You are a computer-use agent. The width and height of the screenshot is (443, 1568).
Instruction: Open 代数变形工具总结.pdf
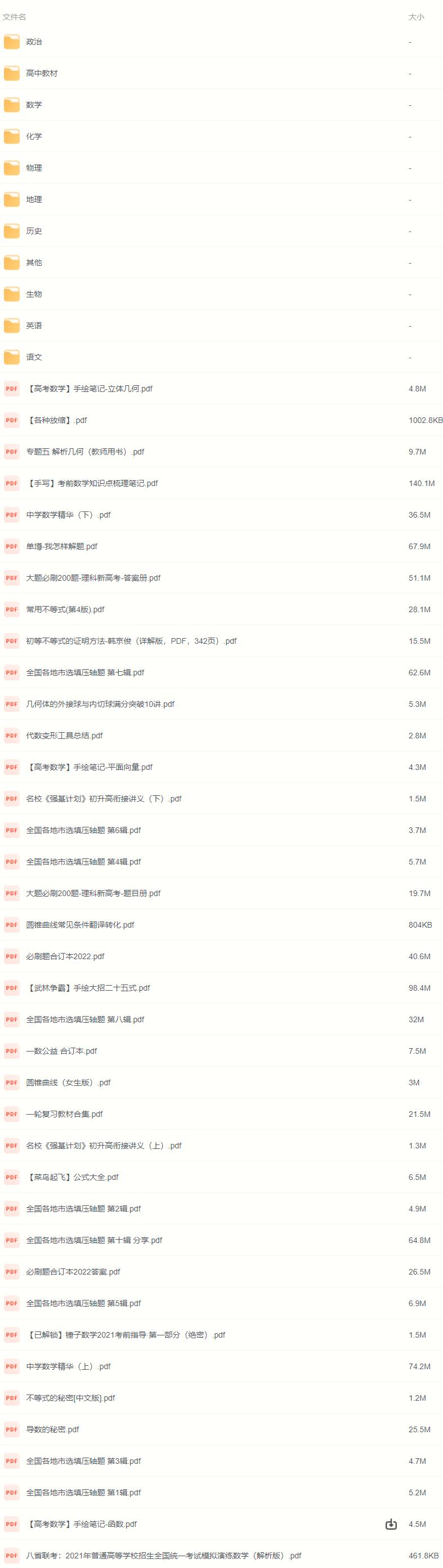point(65,736)
